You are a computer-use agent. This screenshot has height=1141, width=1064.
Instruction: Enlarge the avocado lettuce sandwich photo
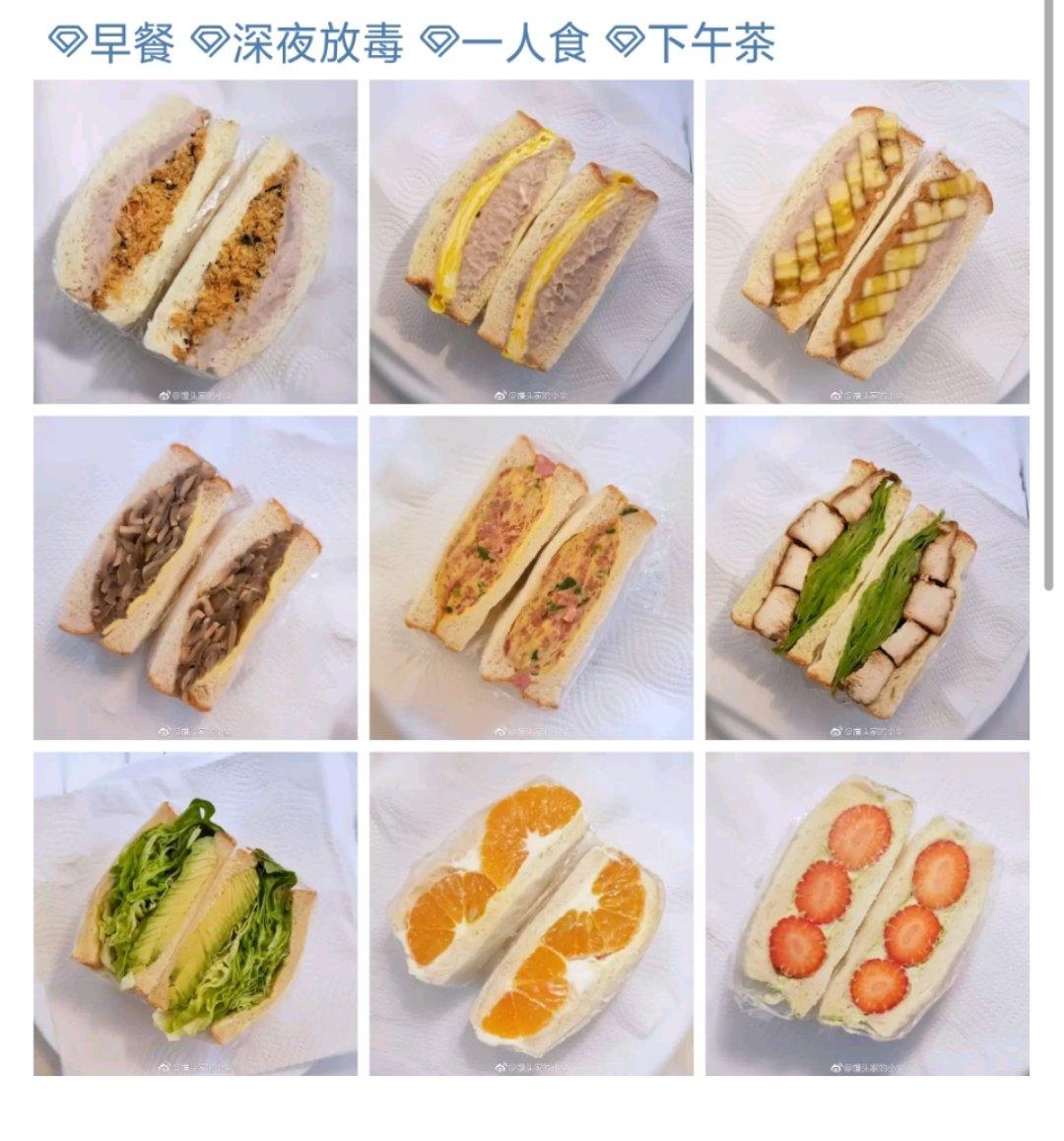coord(195,913)
